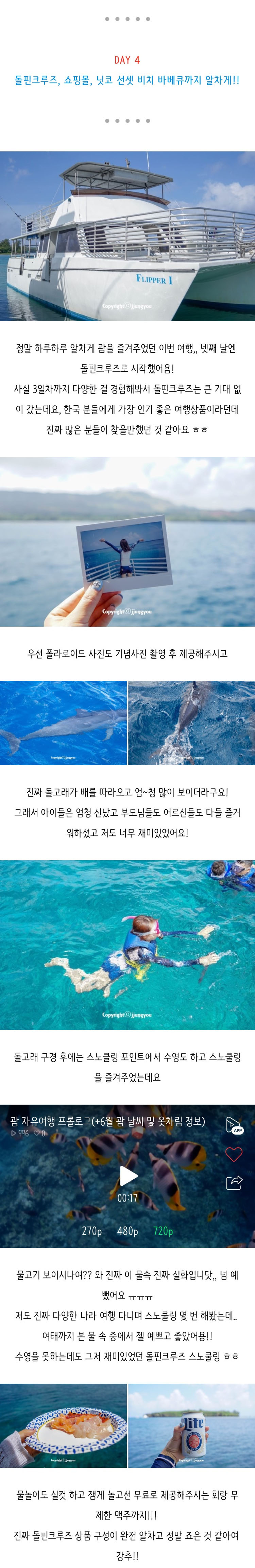Enlarge the Lite beer can photo
This screenshot has width=255, height=1568.
click(x=191, y=1425)
